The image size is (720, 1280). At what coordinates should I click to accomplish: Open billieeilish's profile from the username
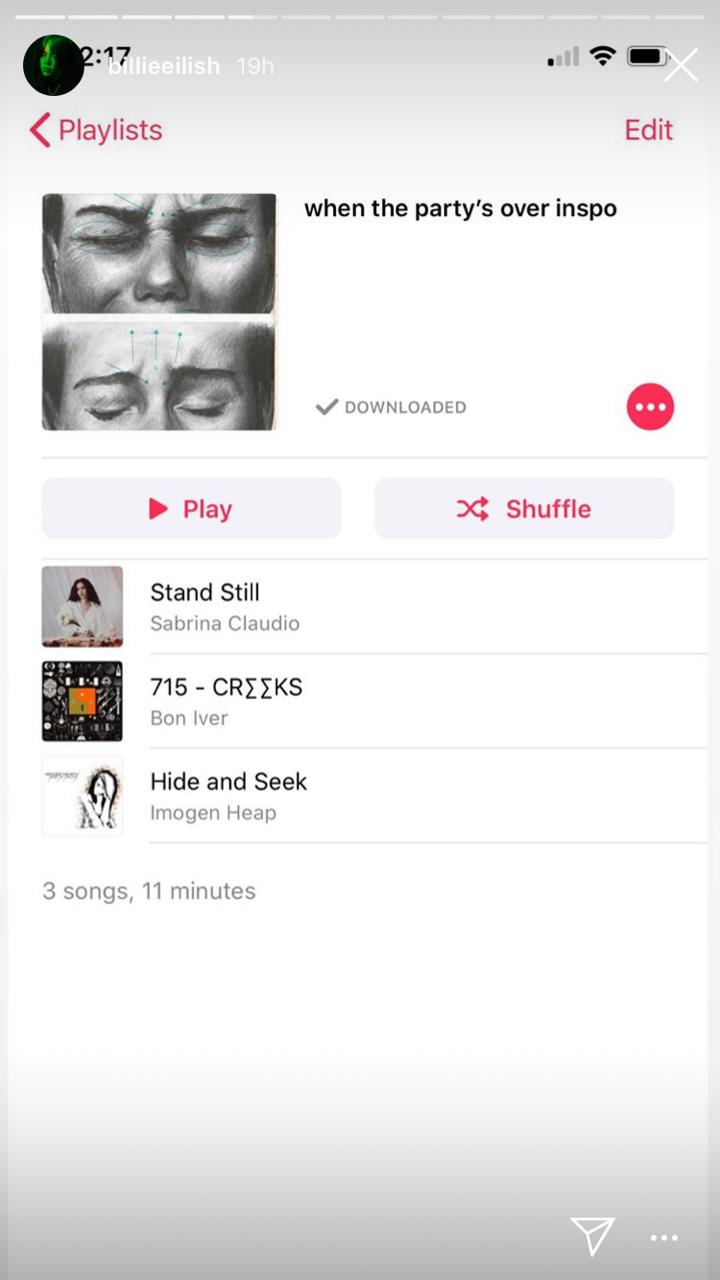click(164, 66)
